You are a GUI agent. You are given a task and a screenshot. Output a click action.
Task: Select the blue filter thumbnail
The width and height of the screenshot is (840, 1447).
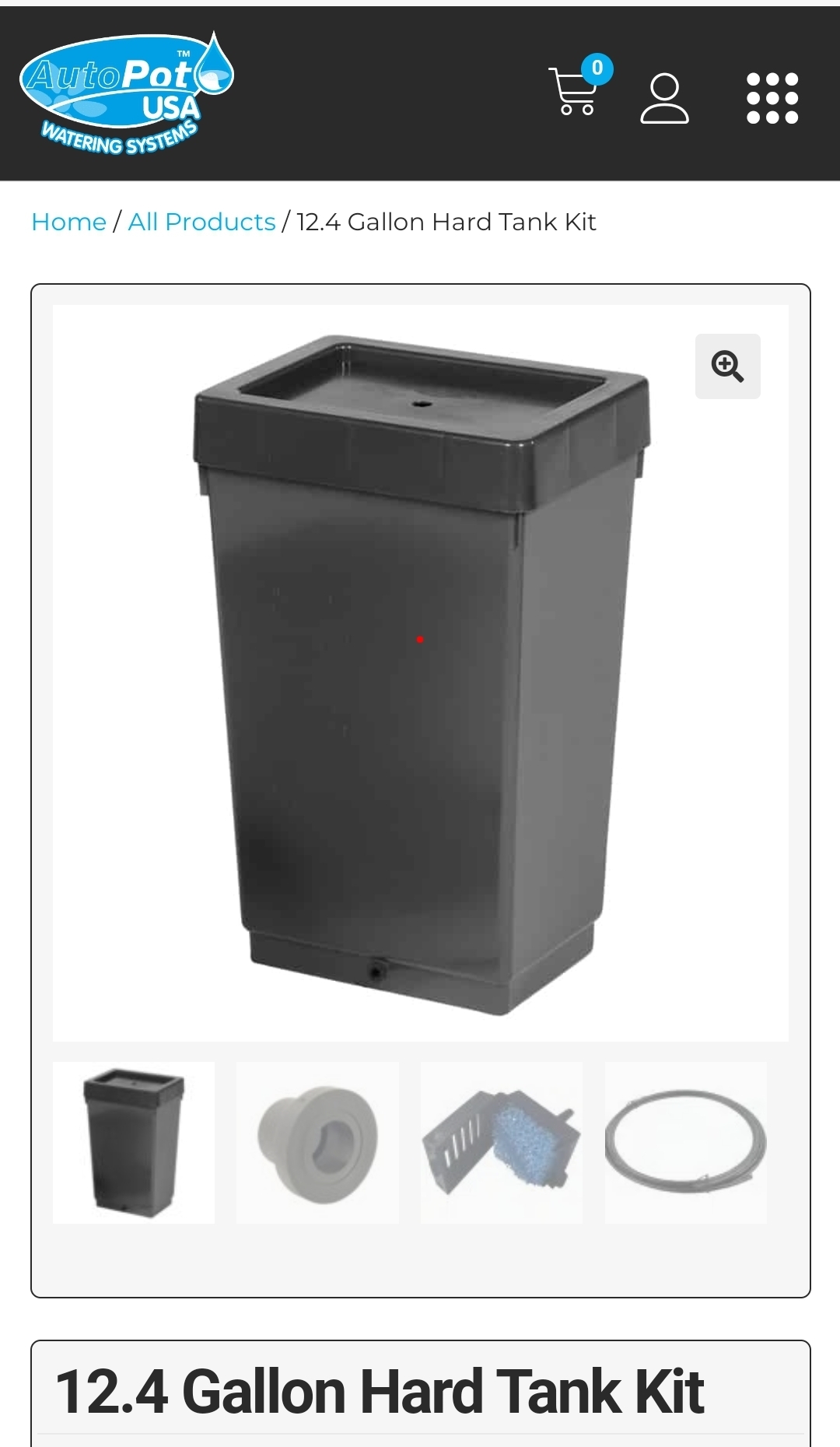pyautogui.click(x=502, y=1142)
